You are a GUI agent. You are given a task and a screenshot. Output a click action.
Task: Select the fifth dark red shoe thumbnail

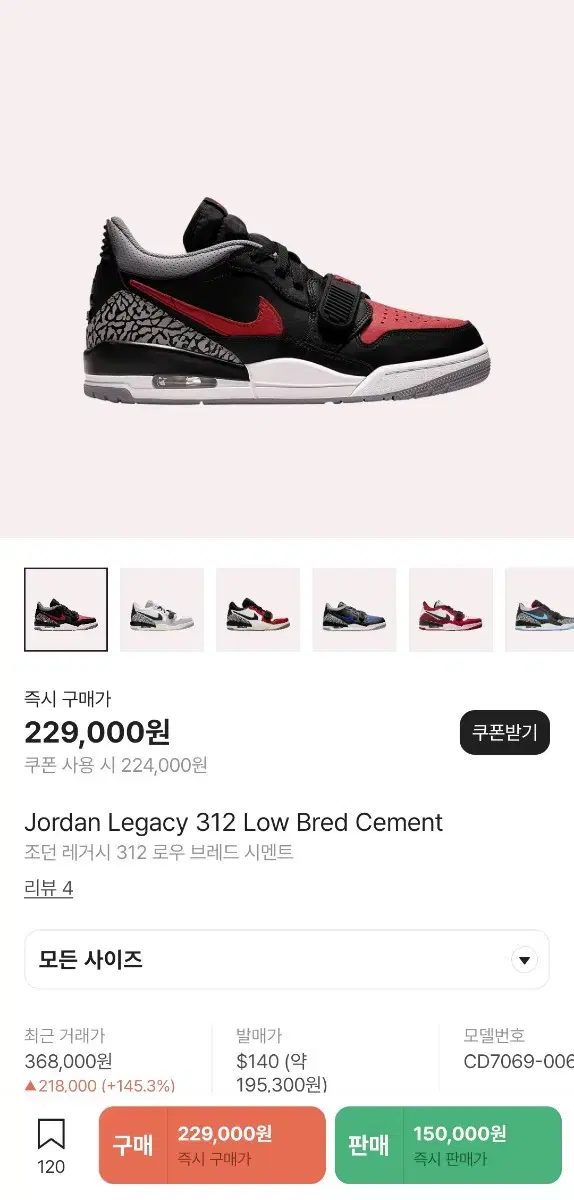(x=450, y=610)
